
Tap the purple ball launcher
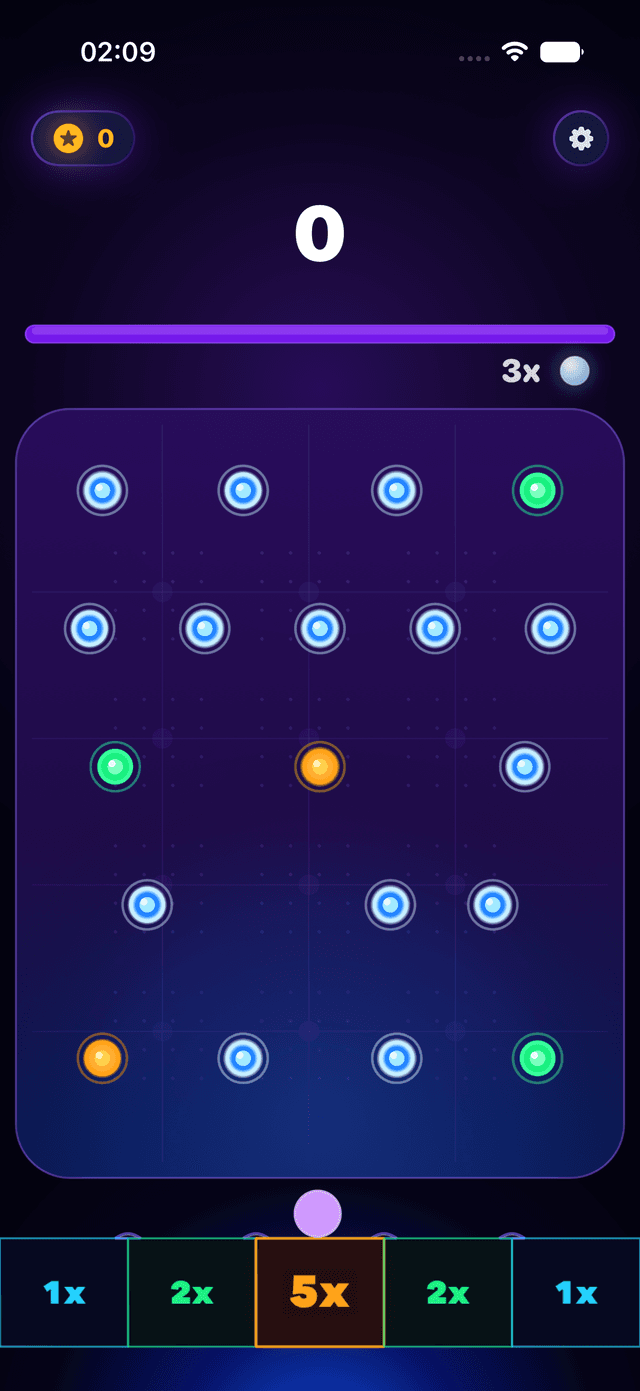pos(318,1213)
